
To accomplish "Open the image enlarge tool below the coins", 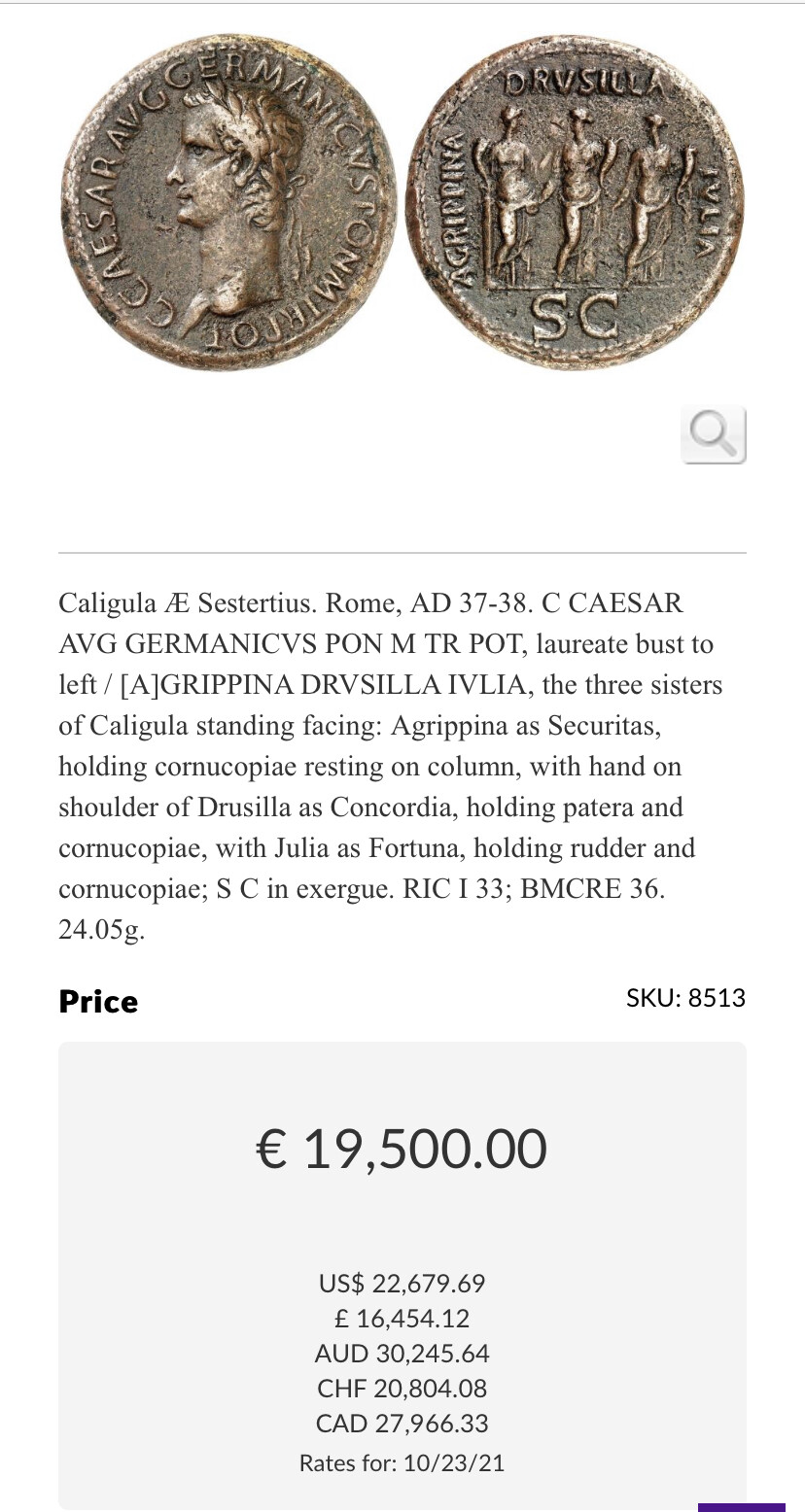I will point(713,434).
